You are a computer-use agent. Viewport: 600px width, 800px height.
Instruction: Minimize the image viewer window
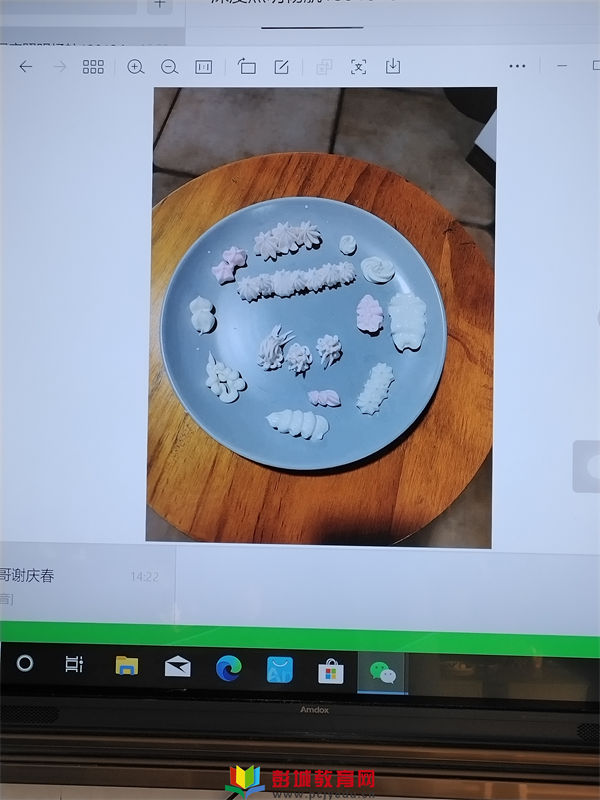pos(562,67)
